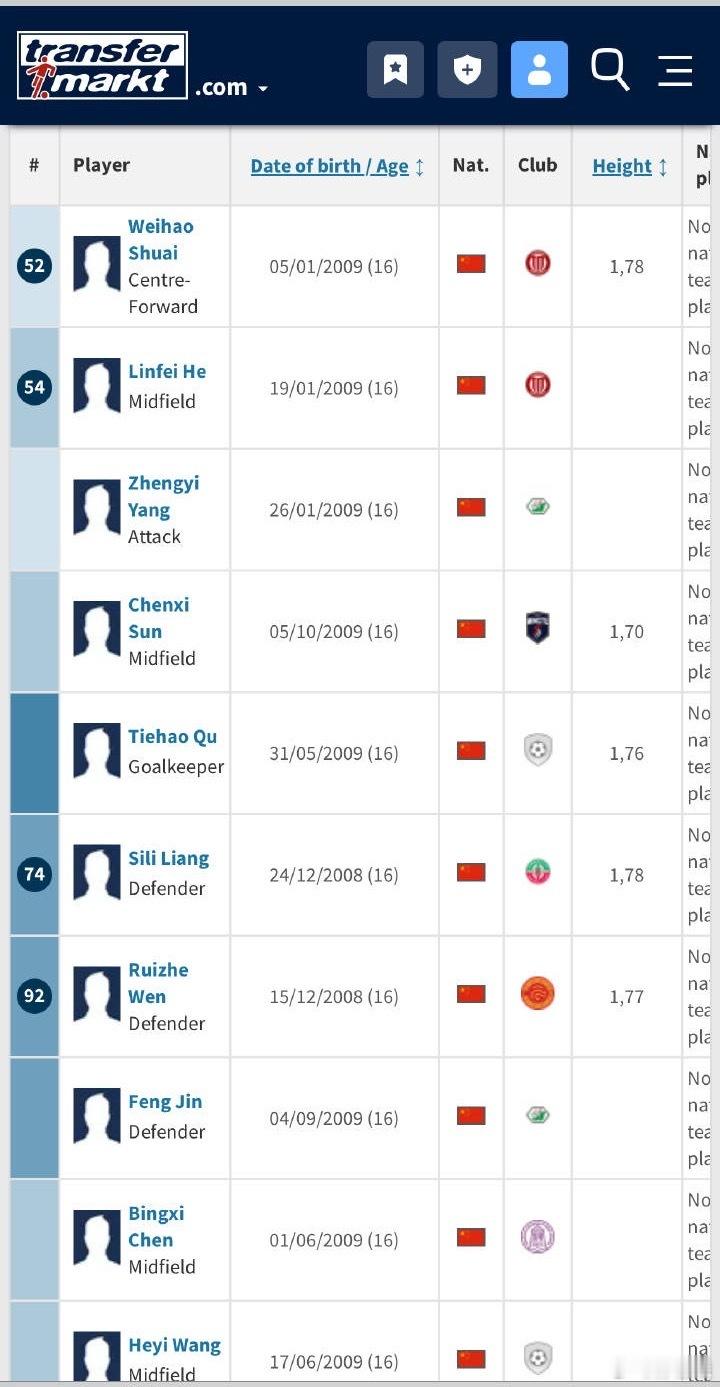Click Sili Liang's green club badge
Image resolution: width=720 pixels, height=1387 pixels.
[x=537, y=871]
